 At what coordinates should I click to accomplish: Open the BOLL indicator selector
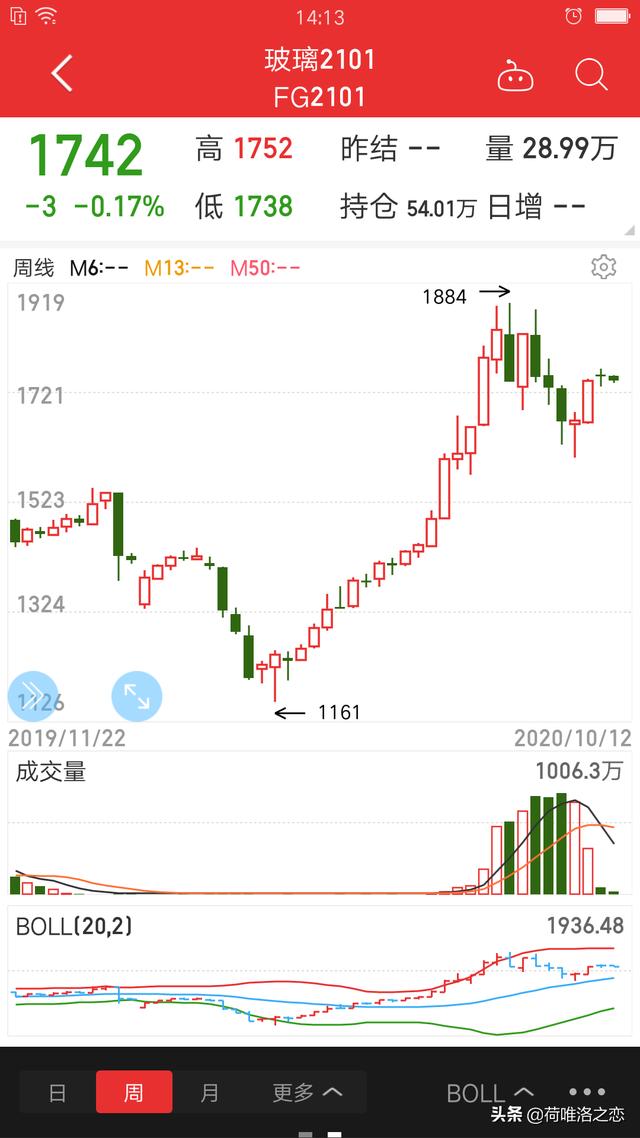click(x=491, y=1093)
